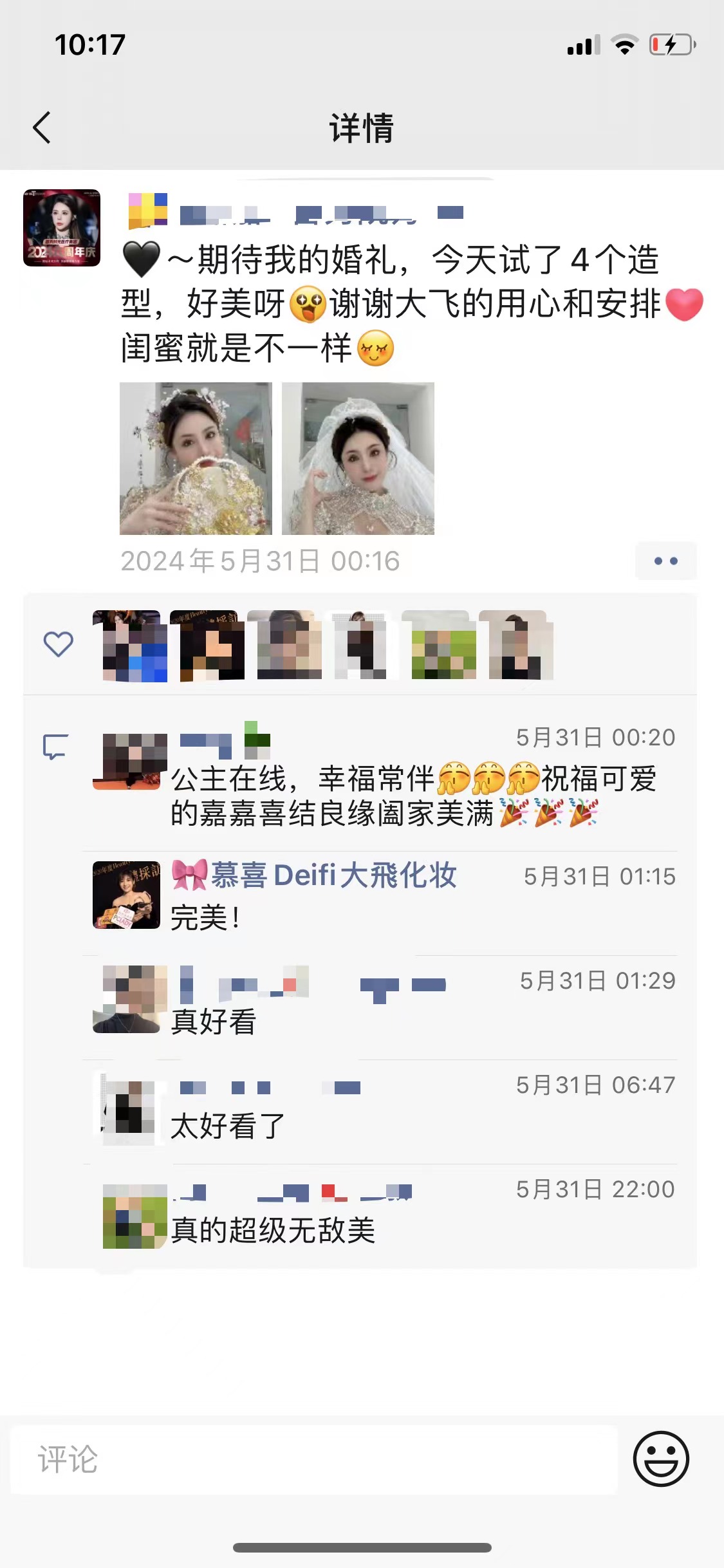
Task: Tap the 评论 comment input field
Action: (314, 1459)
